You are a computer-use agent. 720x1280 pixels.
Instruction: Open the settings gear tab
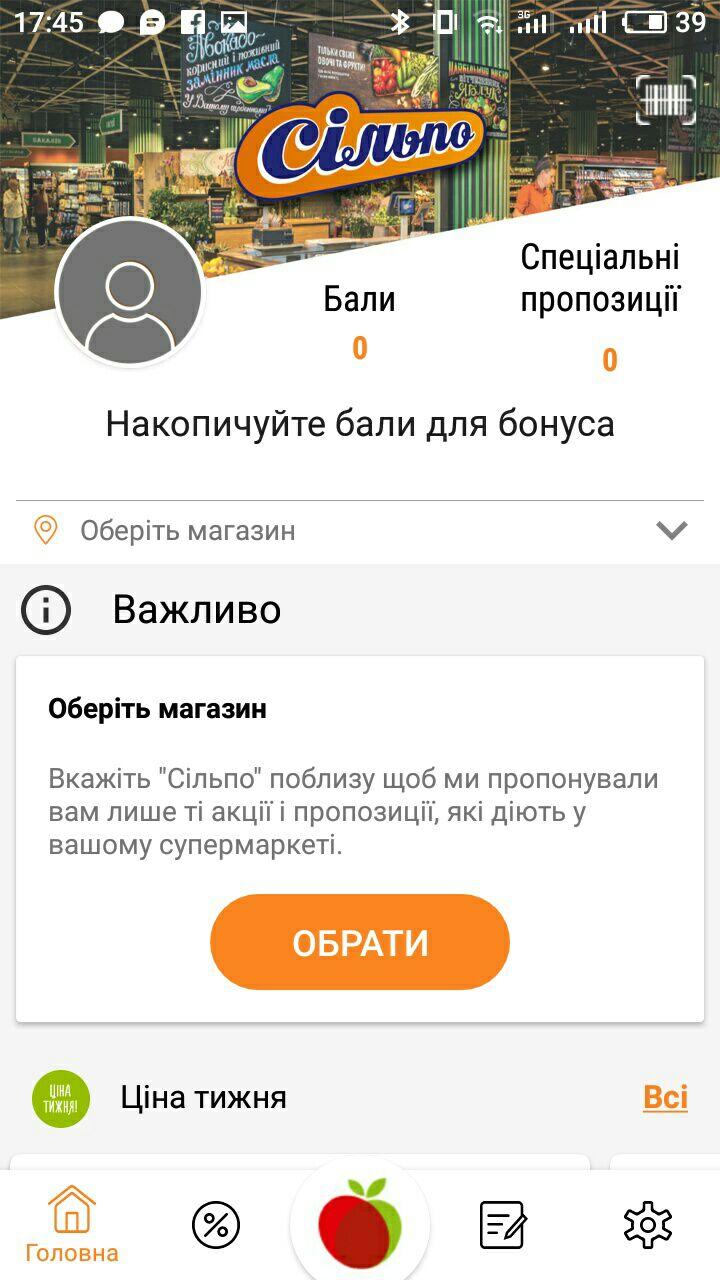click(647, 1224)
